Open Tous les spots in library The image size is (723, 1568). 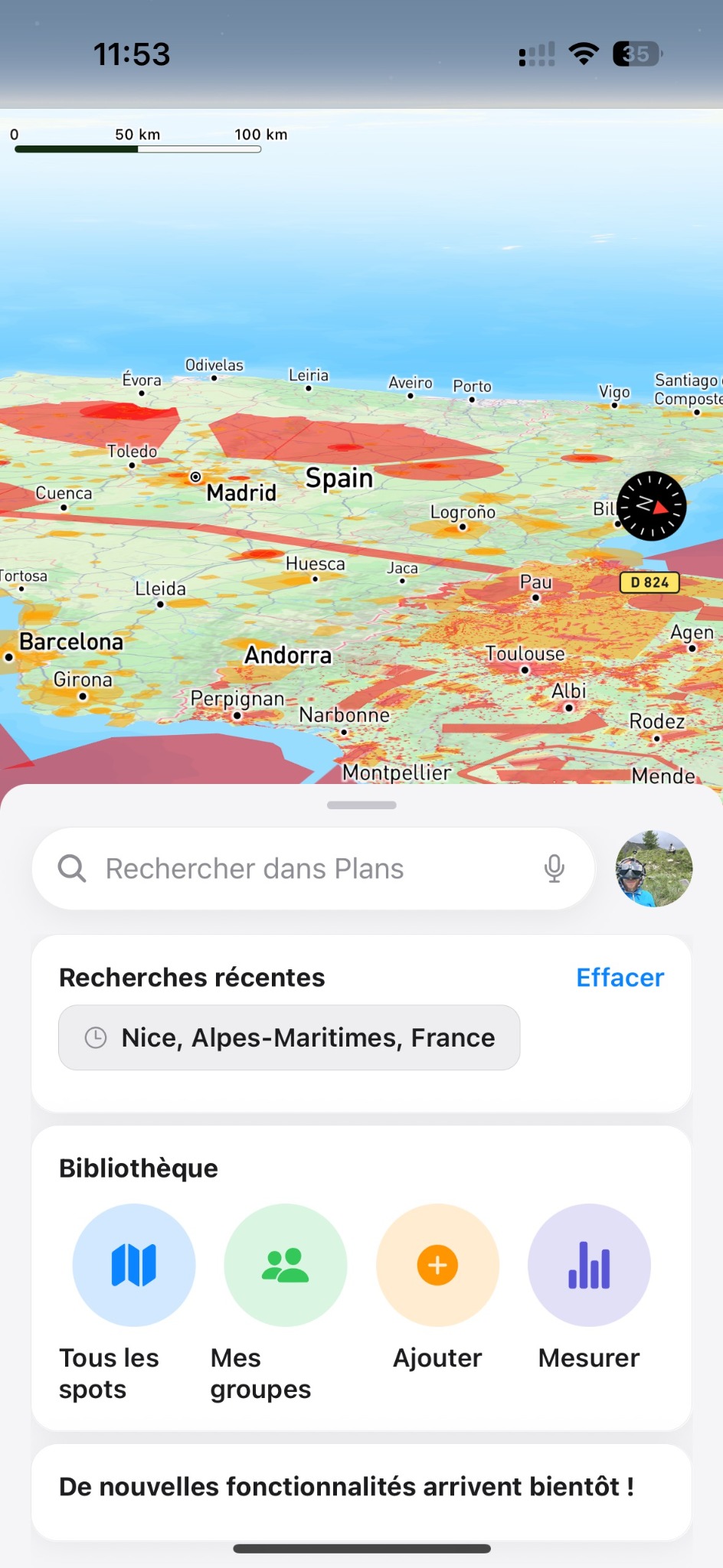[134, 1266]
